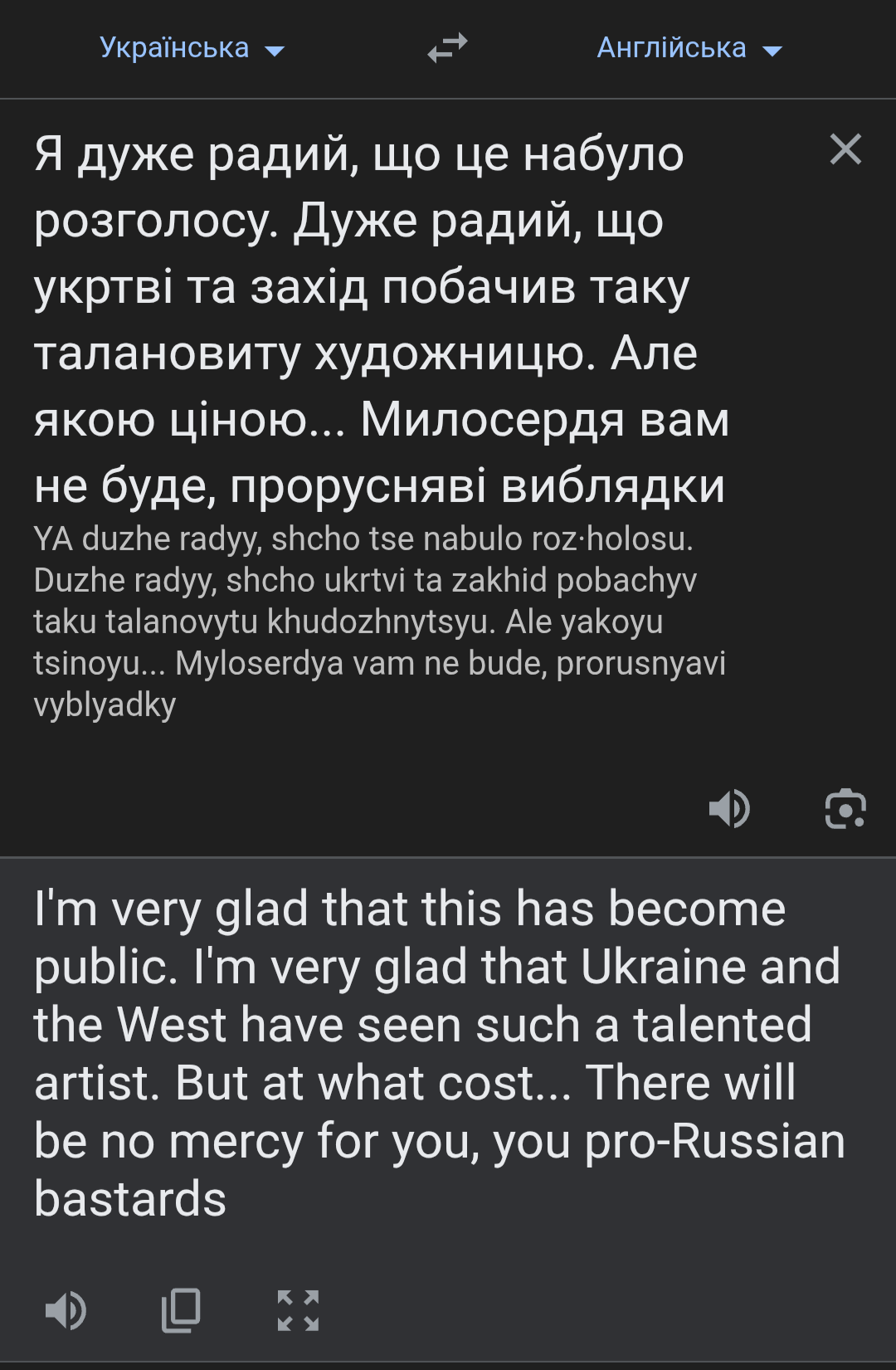Listen to the English translation

click(66, 1311)
